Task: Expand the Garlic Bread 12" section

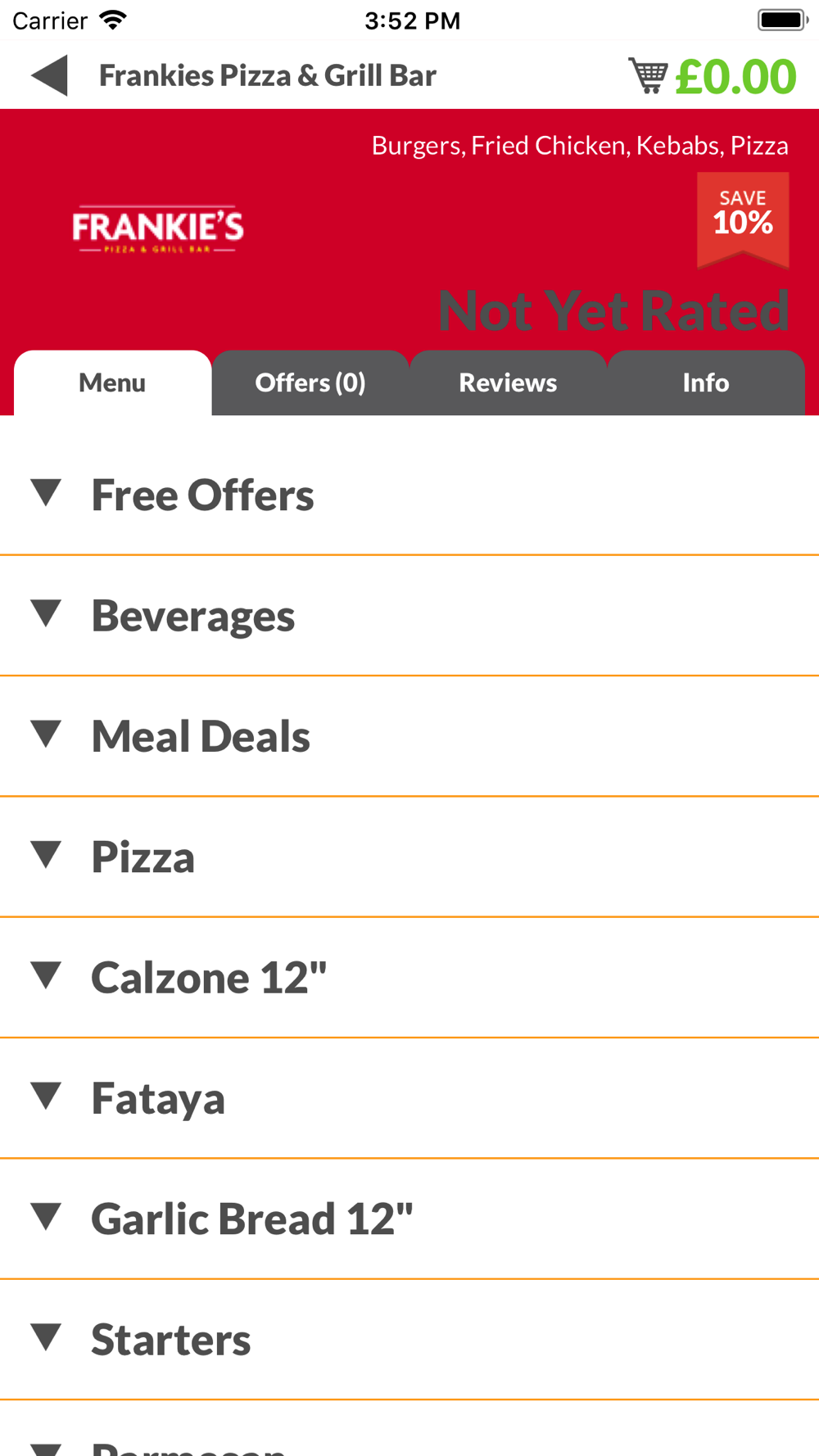Action: (x=409, y=1219)
